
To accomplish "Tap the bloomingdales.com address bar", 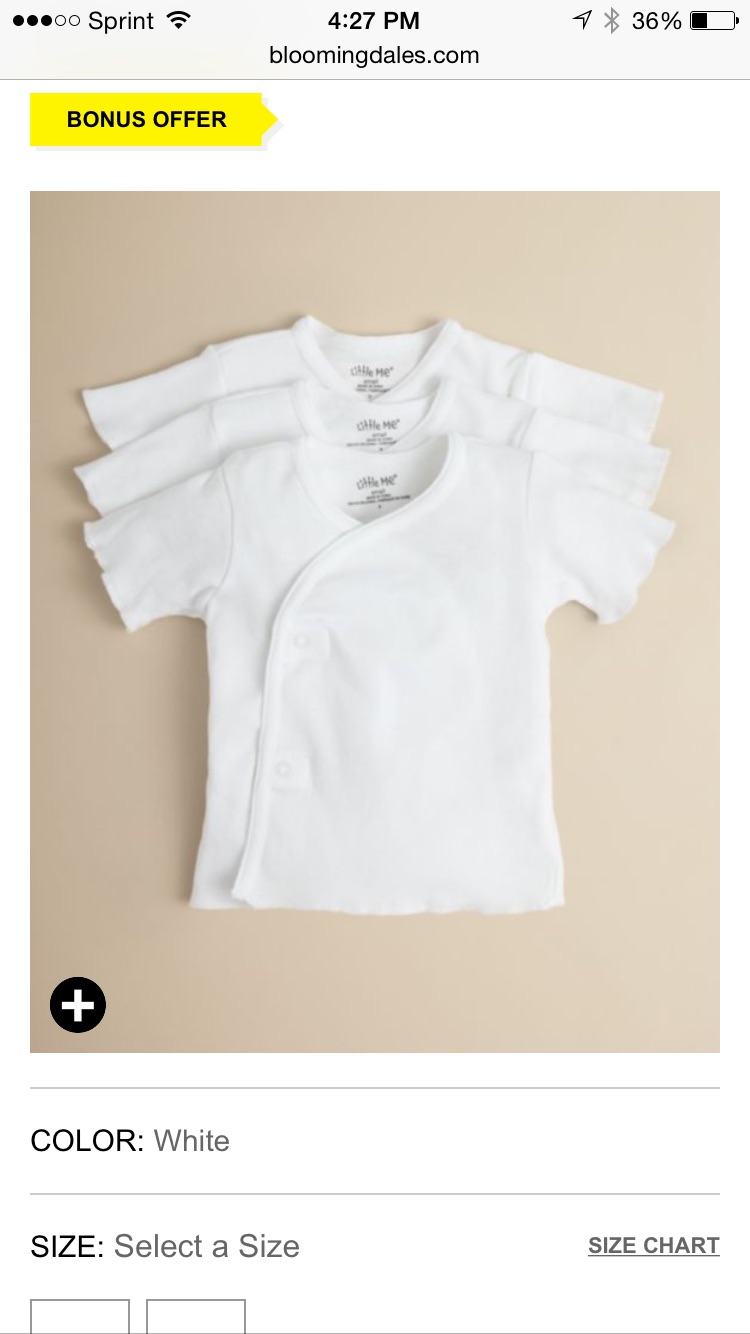I will 374,56.
